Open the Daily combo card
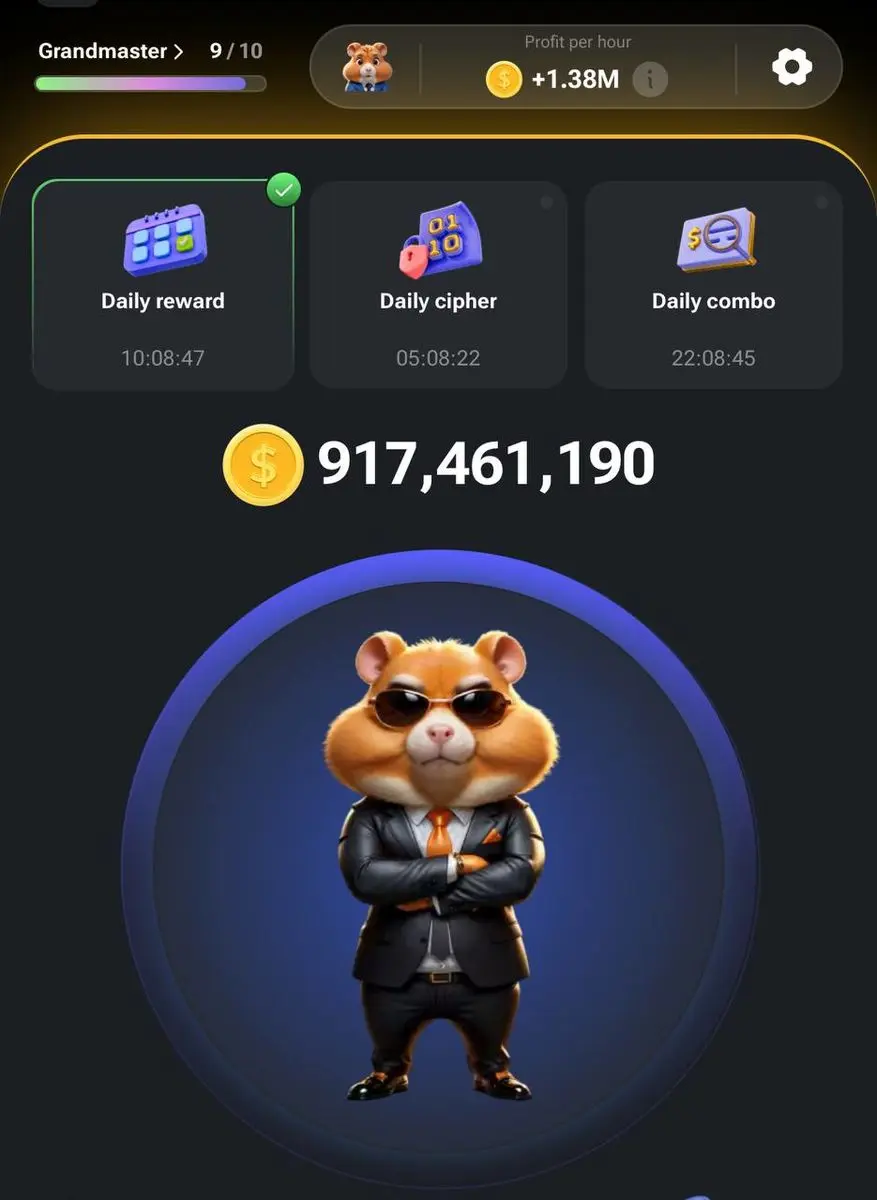The image size is (877, 1200). (713, 285)
